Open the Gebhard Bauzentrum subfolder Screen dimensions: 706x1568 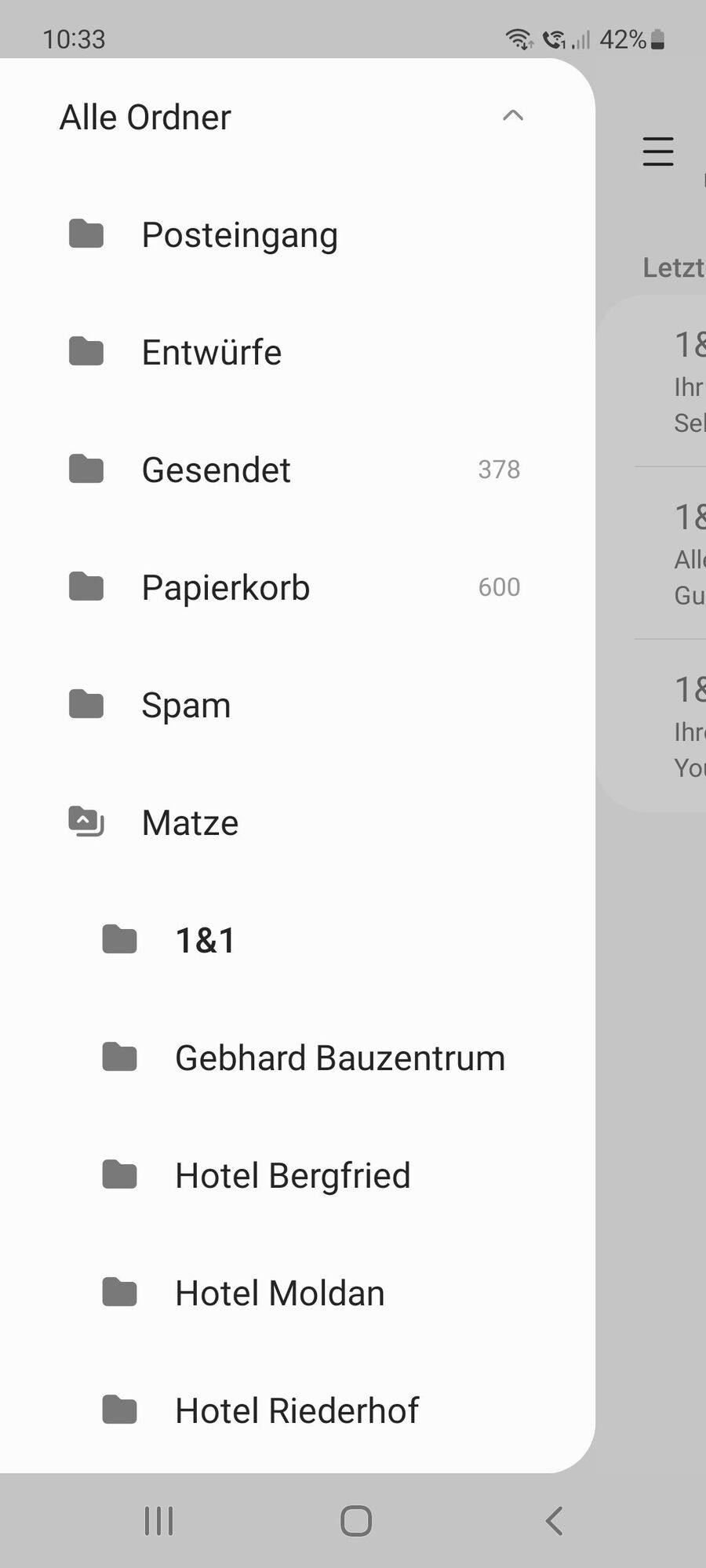point(340,1058)
